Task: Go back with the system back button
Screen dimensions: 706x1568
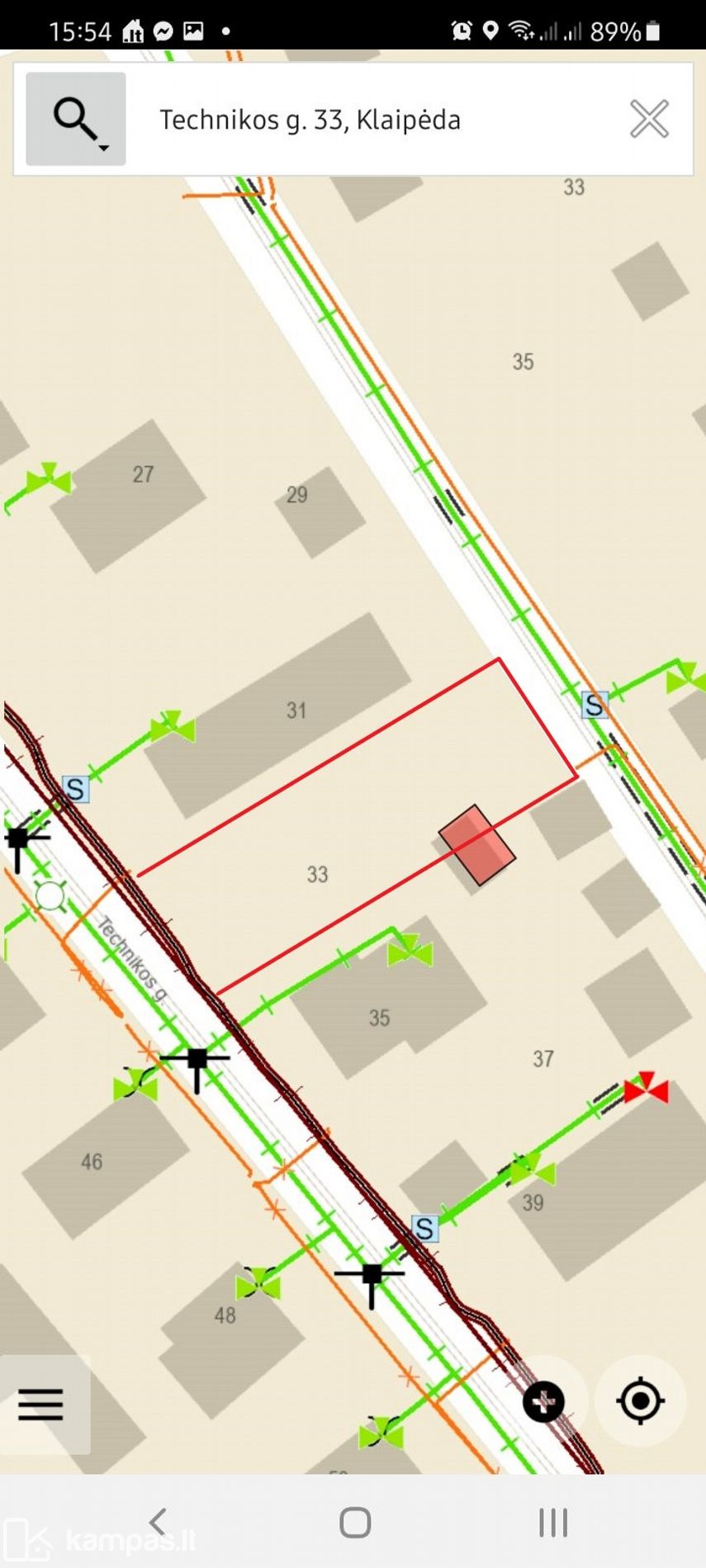Action: [158, 1522]
